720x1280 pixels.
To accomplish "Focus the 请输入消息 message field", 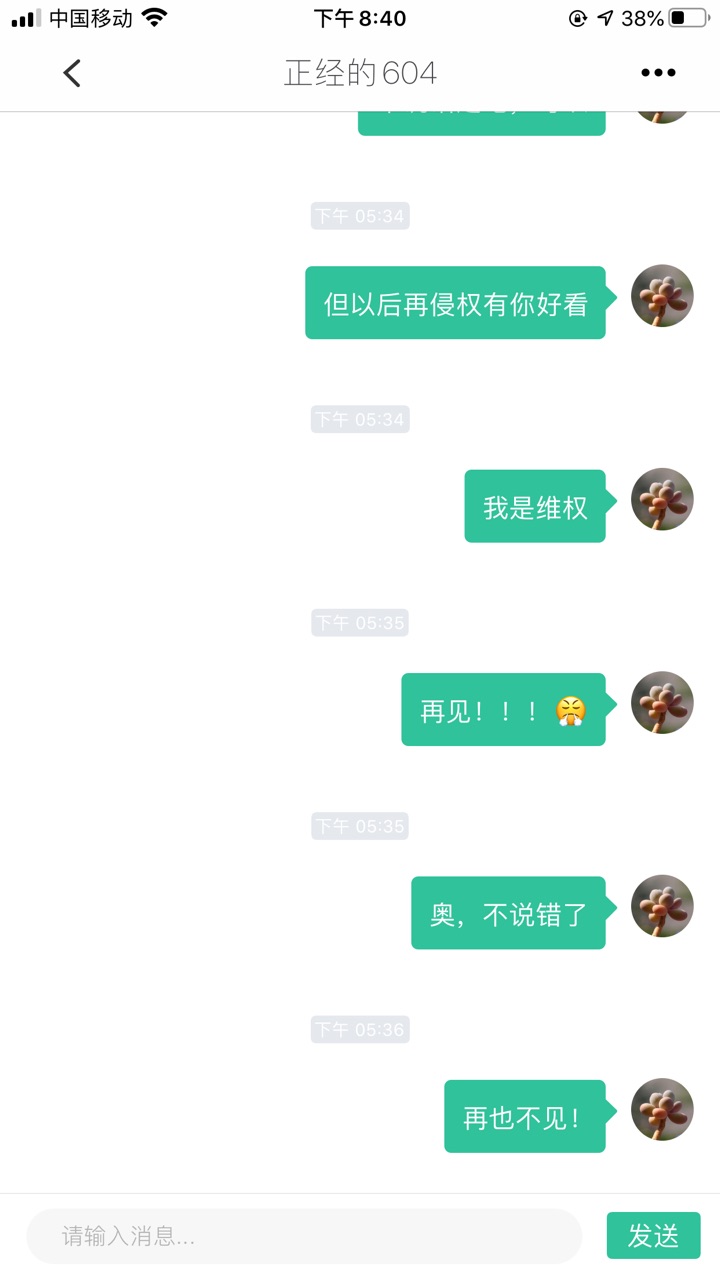I will point(304,1236).
